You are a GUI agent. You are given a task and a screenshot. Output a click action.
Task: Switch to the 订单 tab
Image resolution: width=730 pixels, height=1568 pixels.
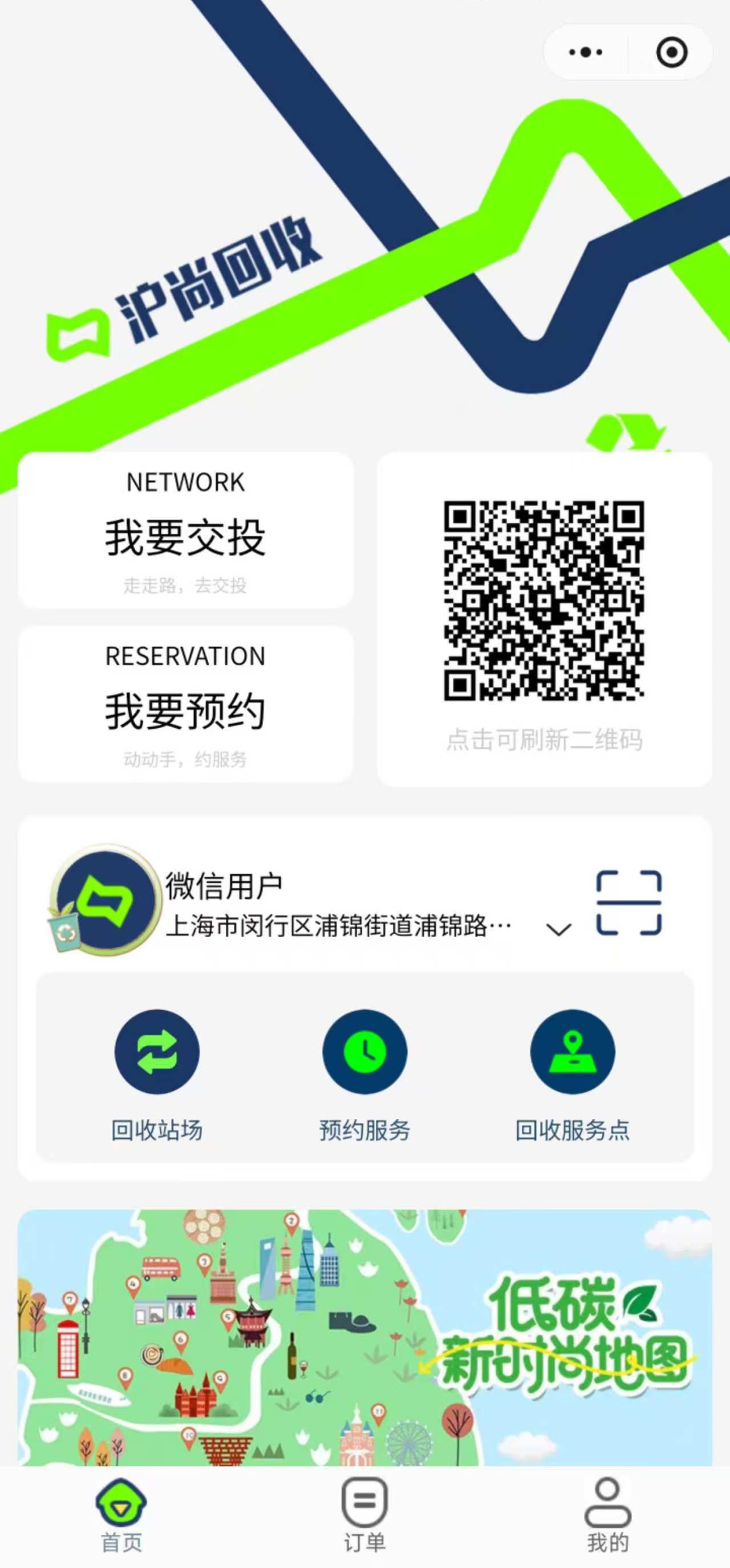pos(365,1516)
